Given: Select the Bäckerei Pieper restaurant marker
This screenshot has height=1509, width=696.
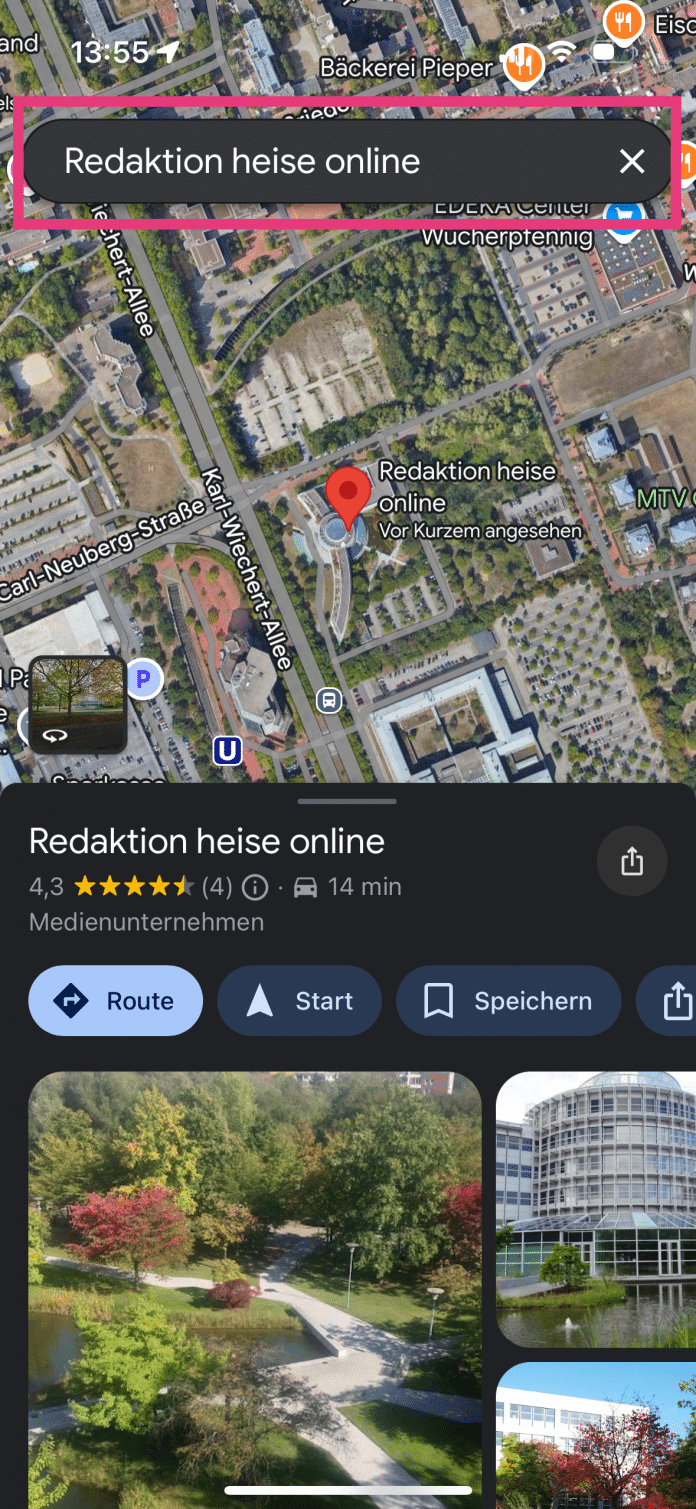Looking at the screenshot, I should click(x=522, y=66).
